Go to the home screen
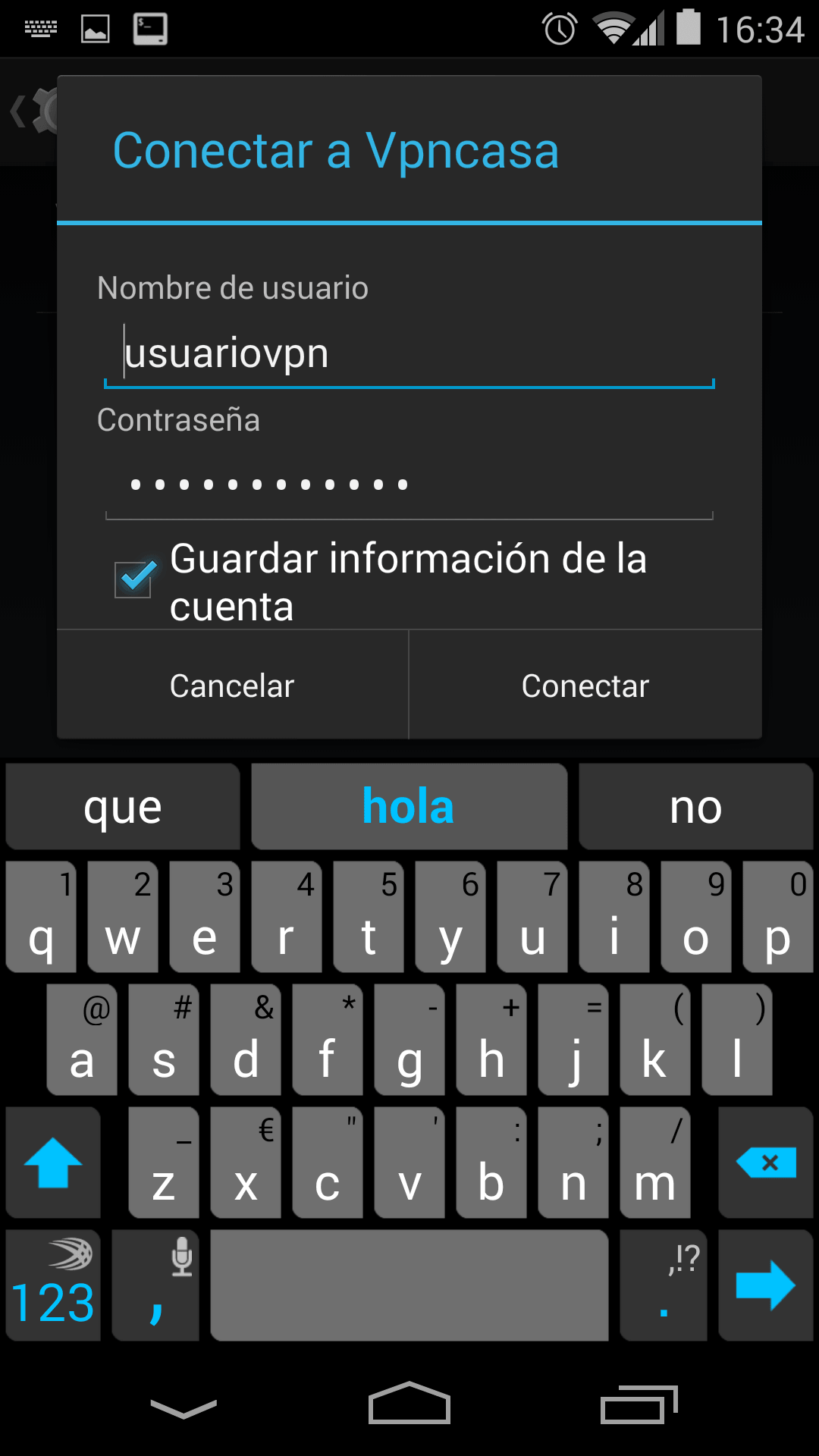The width and height of the screenshot is (819, 1456). (409, 1404)
